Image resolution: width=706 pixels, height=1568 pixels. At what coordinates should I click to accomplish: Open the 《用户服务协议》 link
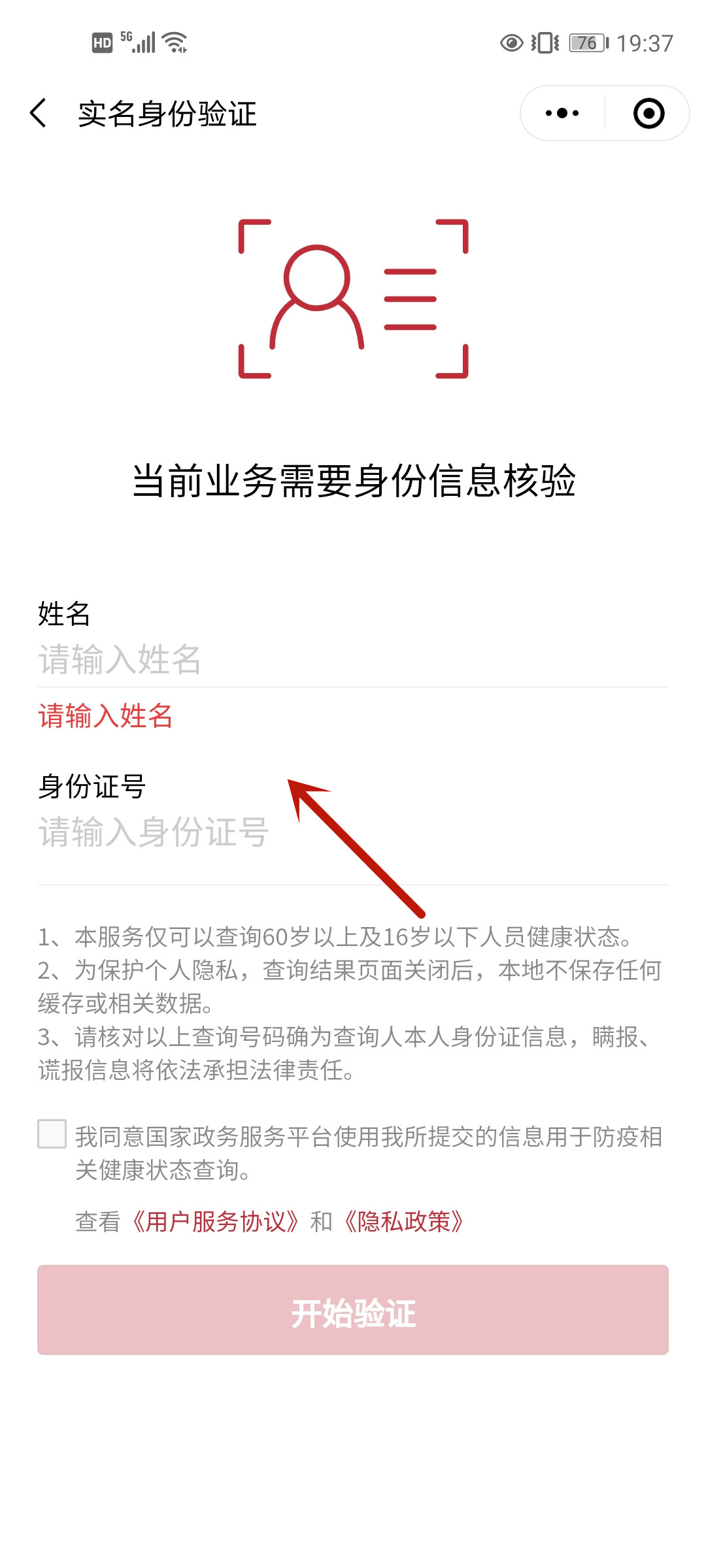pyautogui.click(x=216, y=1222)
